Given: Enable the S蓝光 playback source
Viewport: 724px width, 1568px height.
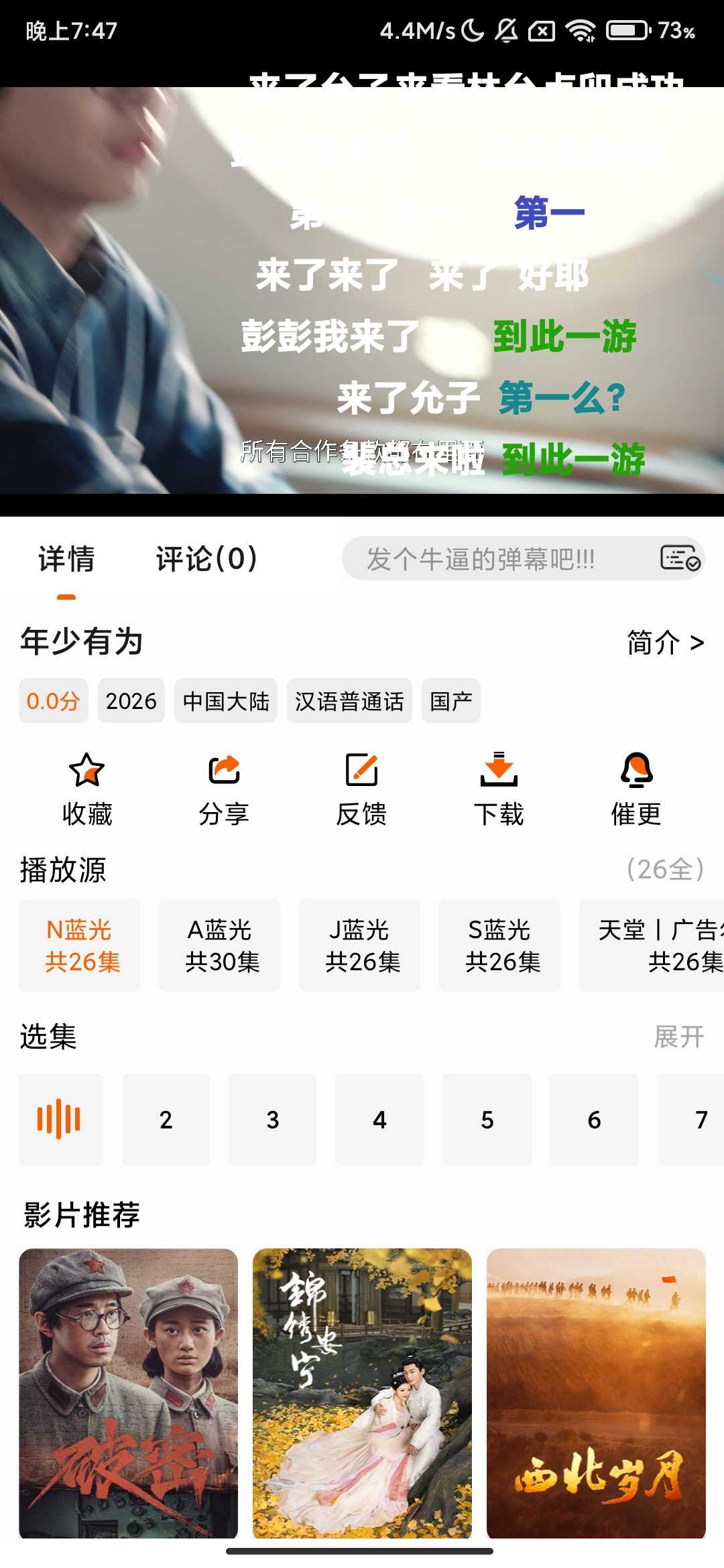Looking at the screenshot, I should pyautogui.click(x=500, y=945).
